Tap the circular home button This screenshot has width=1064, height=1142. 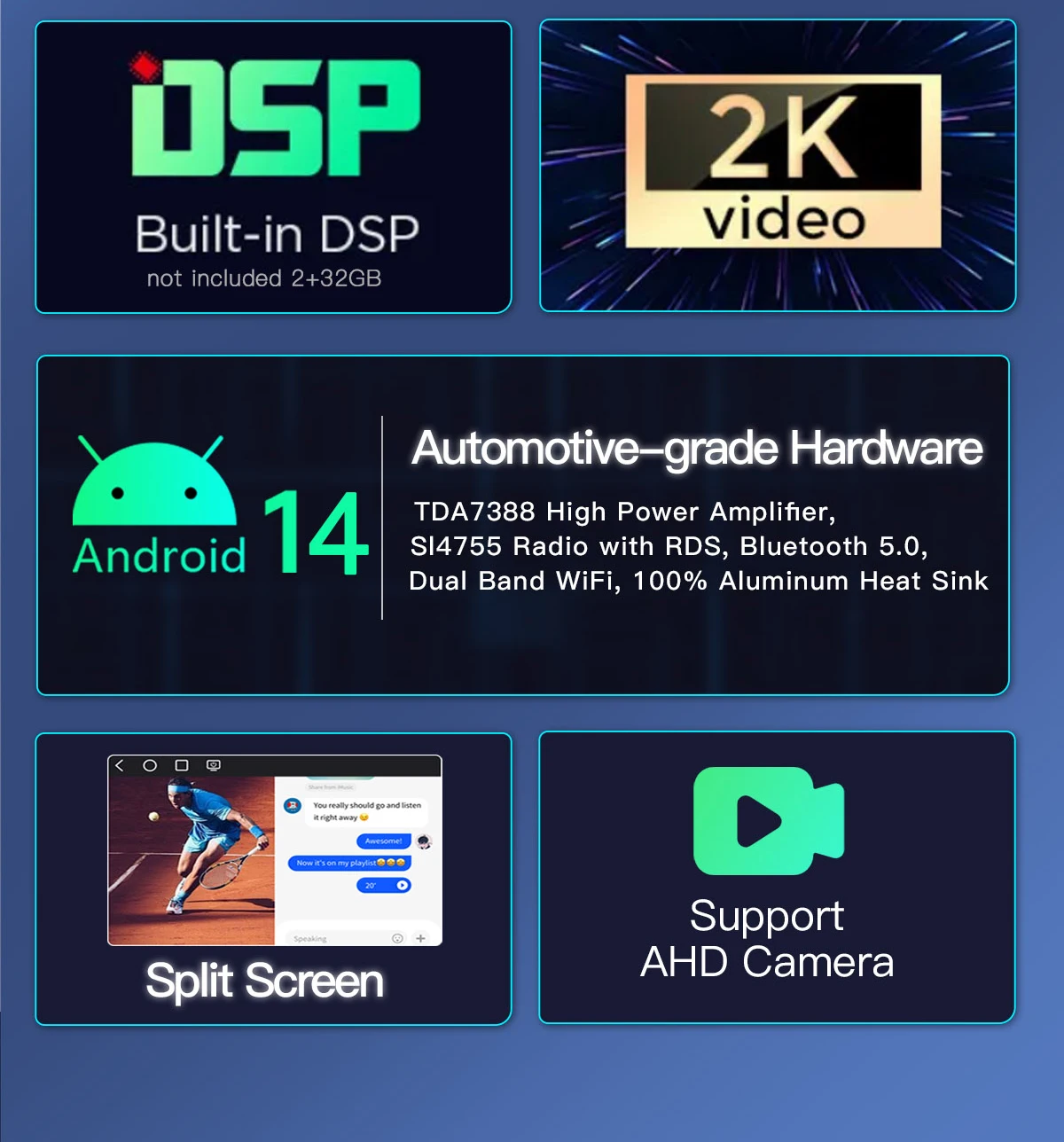[x=151, y=765]
